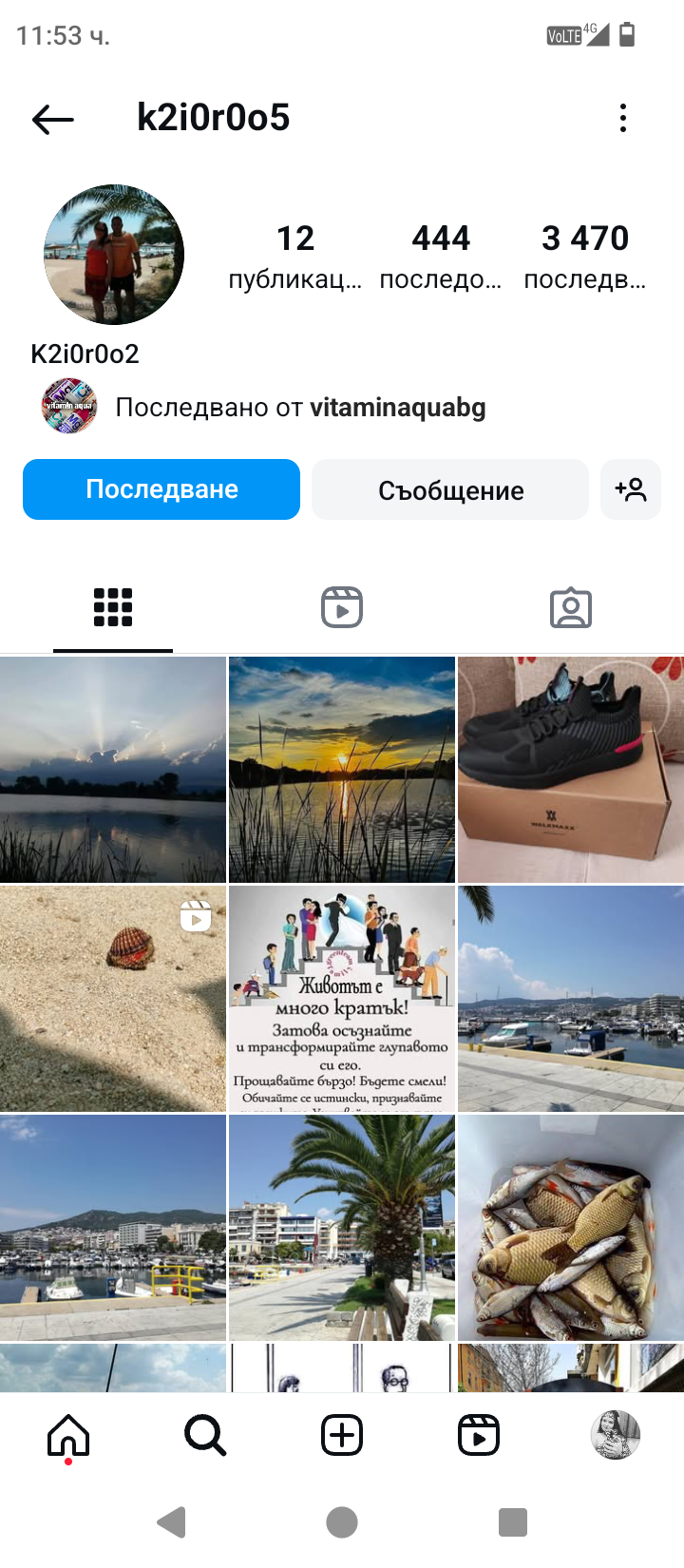Open the fish catch photo
Screen dimensions: 684x1568
pyautogui.click(x=570, y=1228)
